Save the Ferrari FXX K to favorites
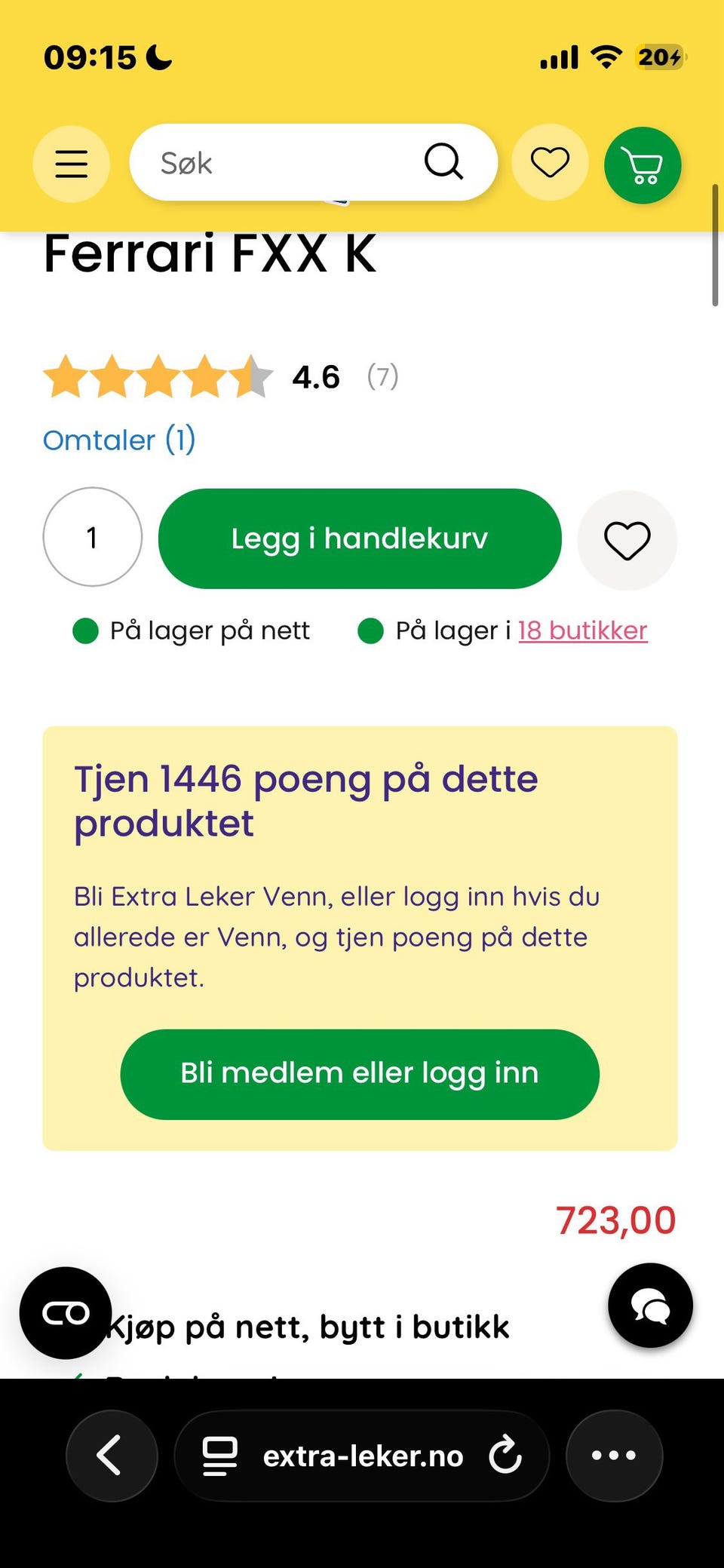Image resolution: width=724 pixels, height=1568 pixels. pyautogui.click(x=627, y=540)
